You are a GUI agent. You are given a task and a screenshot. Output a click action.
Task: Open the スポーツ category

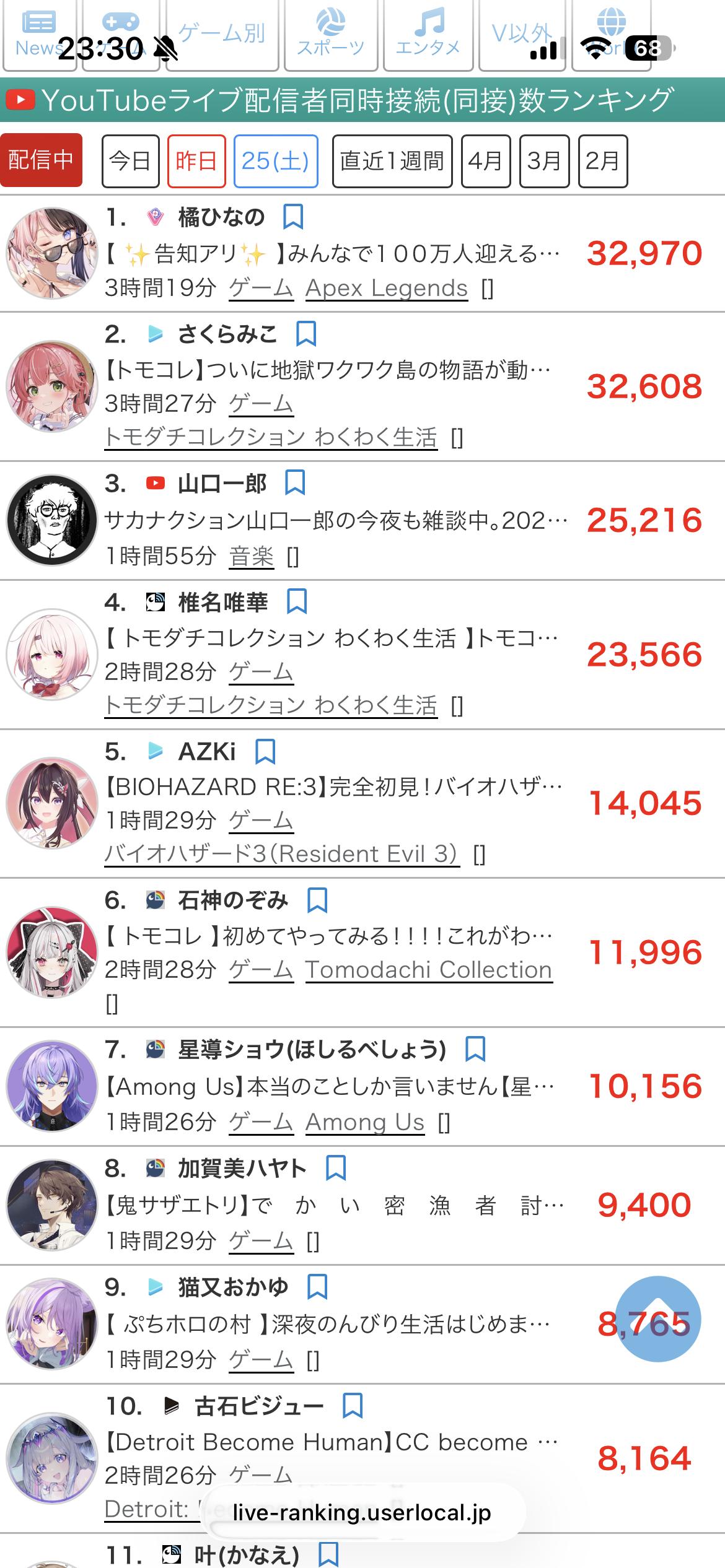(331, 35)
